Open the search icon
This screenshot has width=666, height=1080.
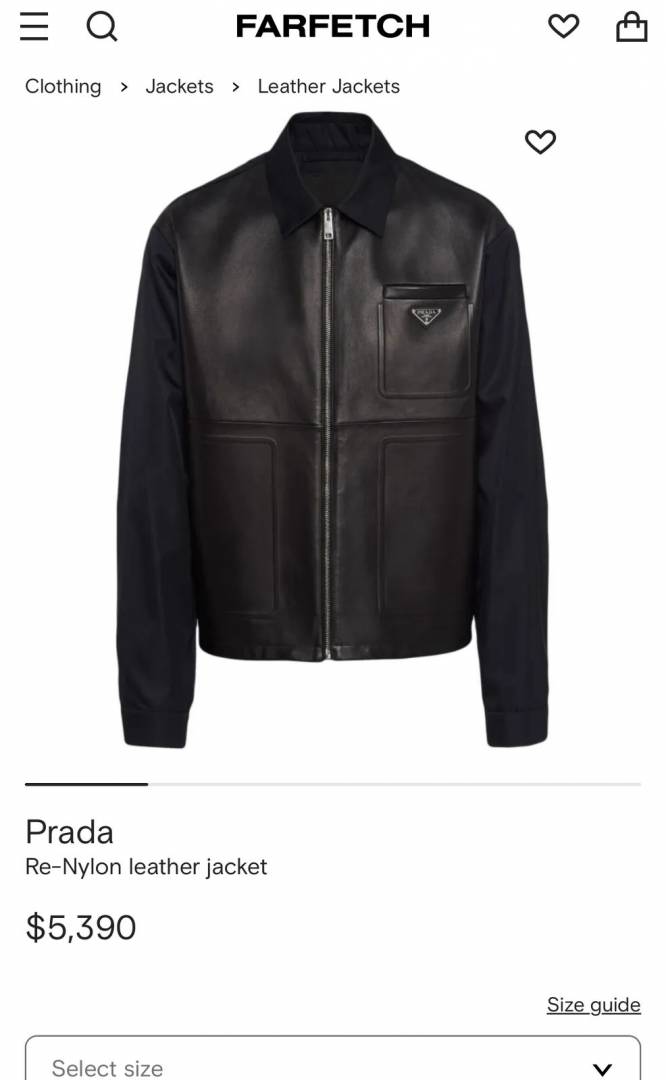(101, 26)
